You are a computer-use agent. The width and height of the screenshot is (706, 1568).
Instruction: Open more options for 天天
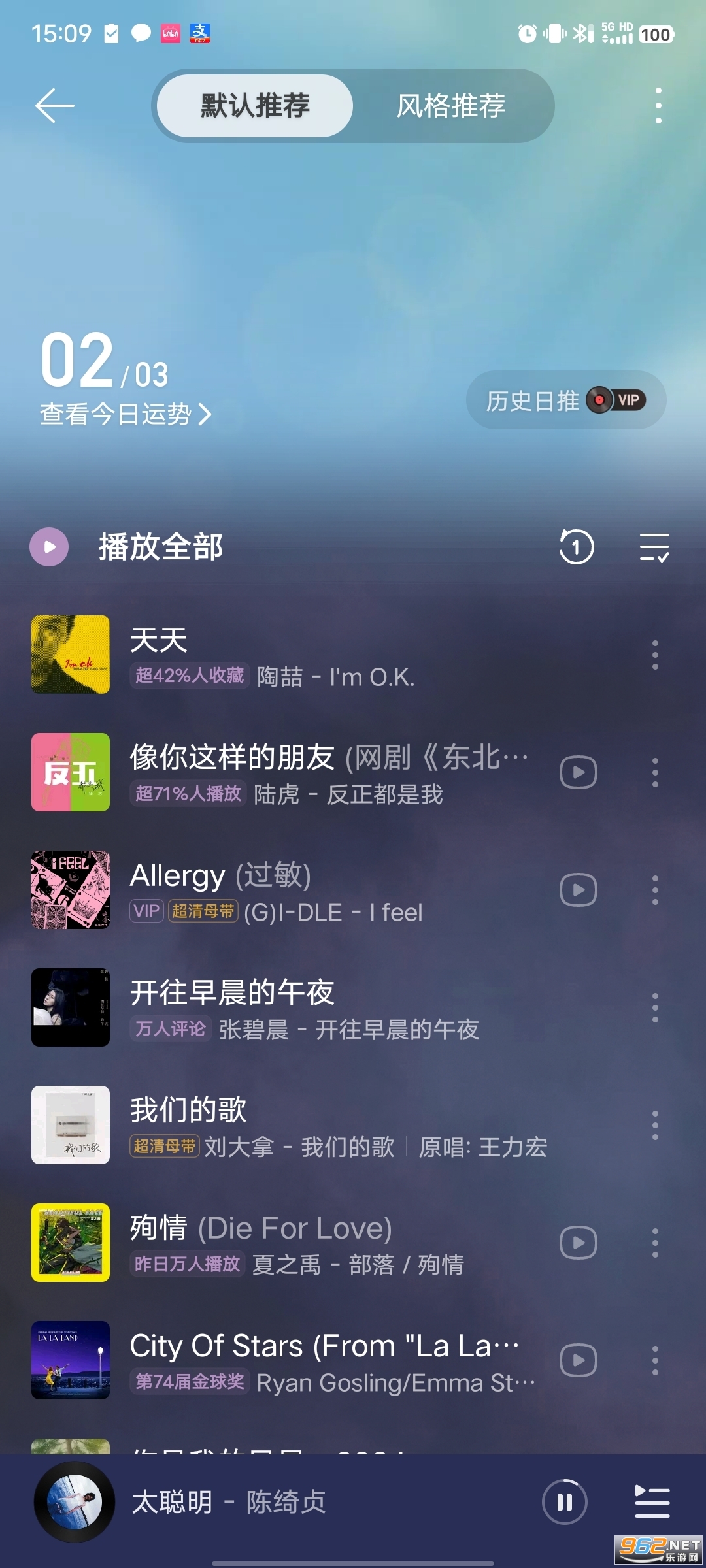pos(655,655)
